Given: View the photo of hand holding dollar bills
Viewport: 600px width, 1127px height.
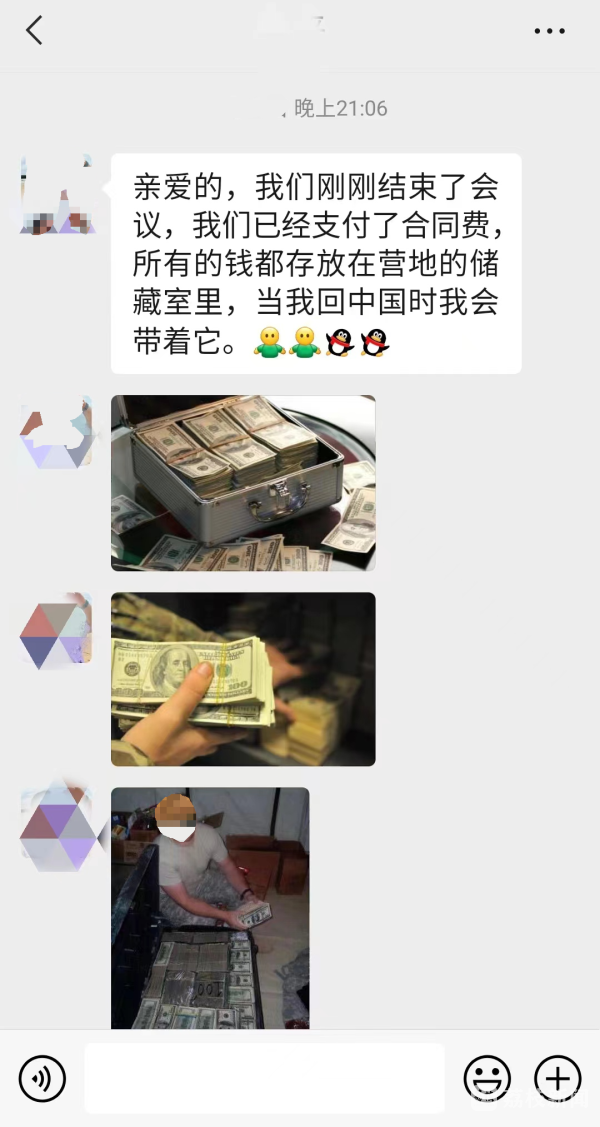Looking at the screenshot, I should point(243,679).
